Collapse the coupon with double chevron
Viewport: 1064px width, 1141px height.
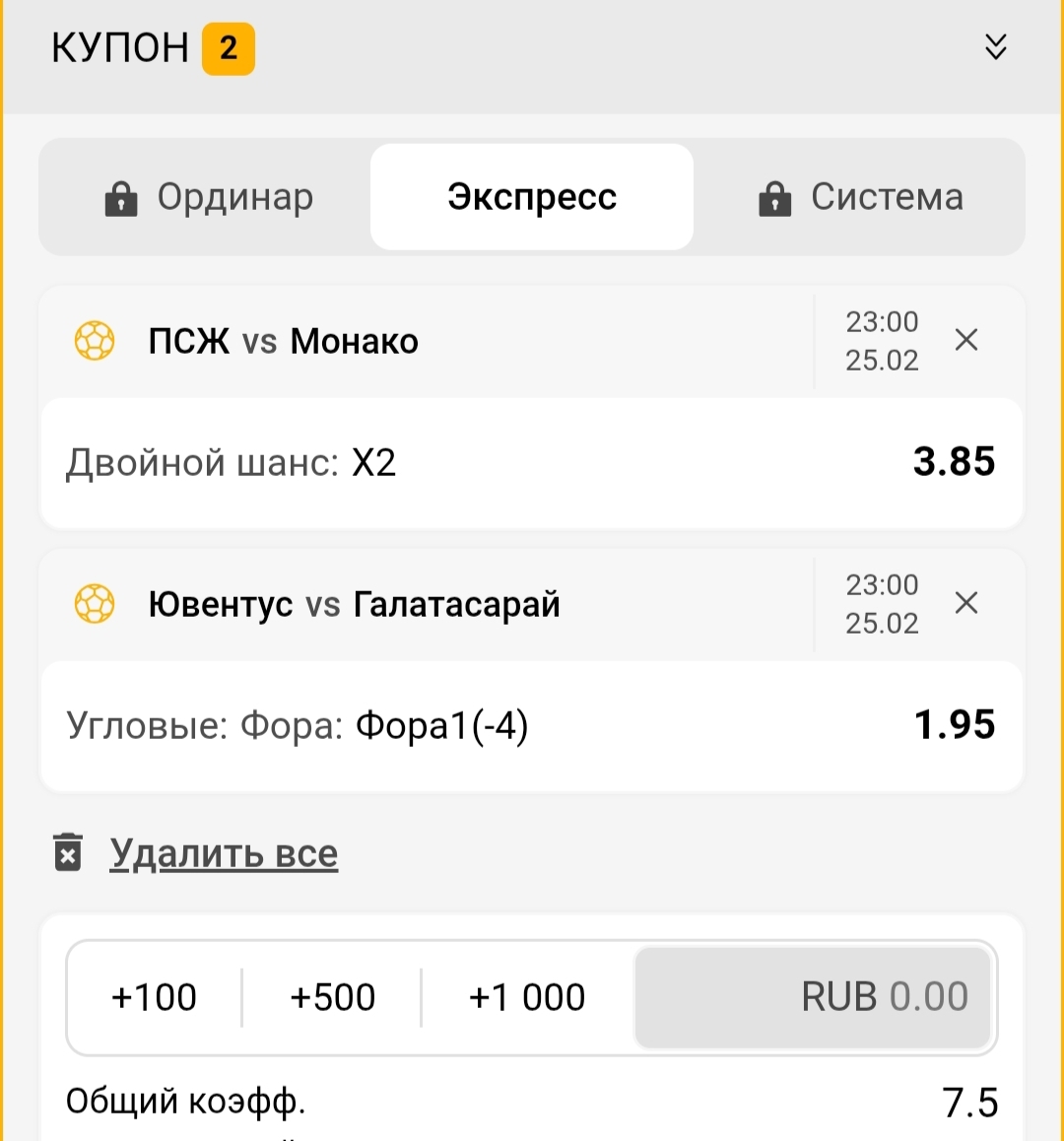[995, 47]
